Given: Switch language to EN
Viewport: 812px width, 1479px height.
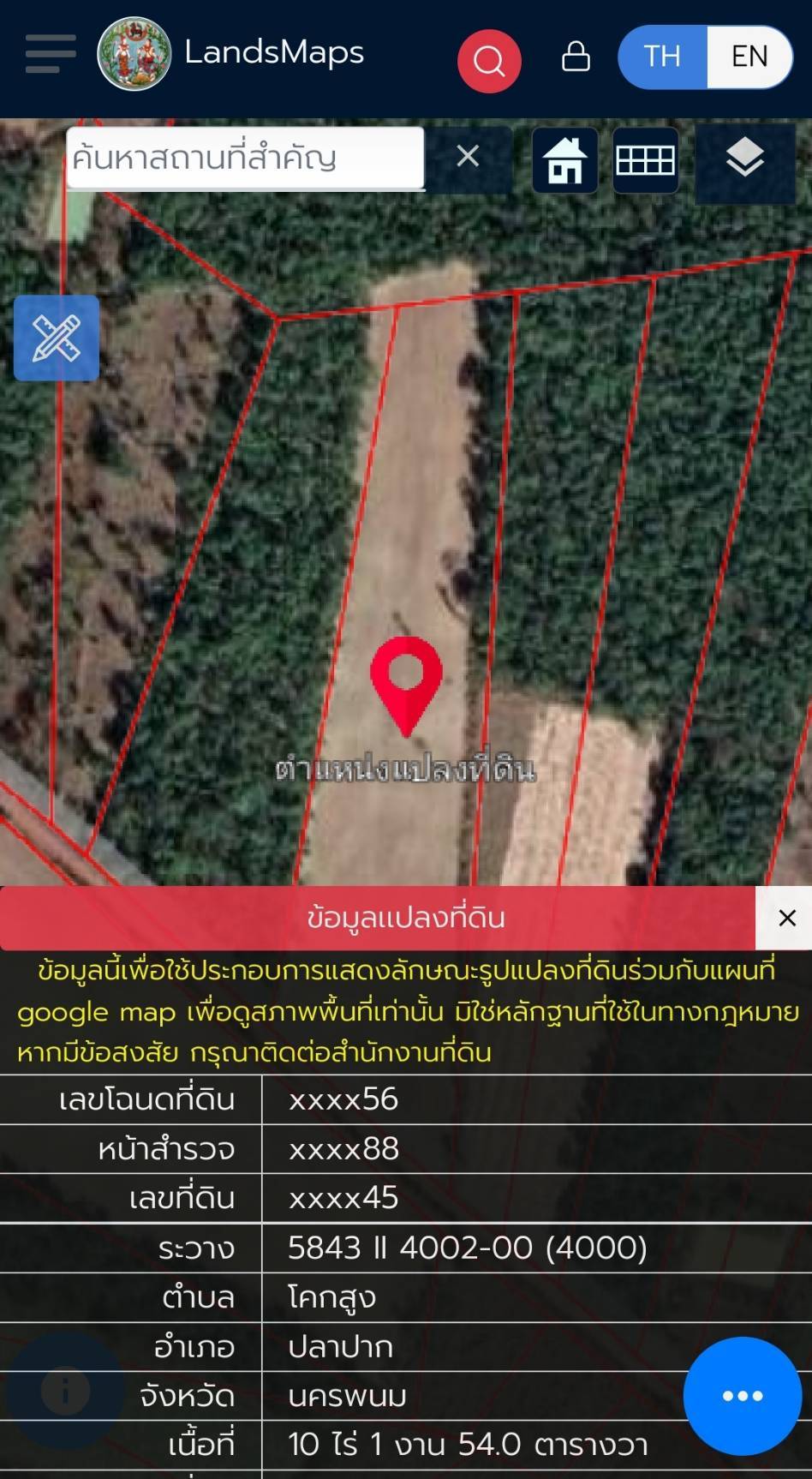Looking at the screenshot, I should coord(749,57).
